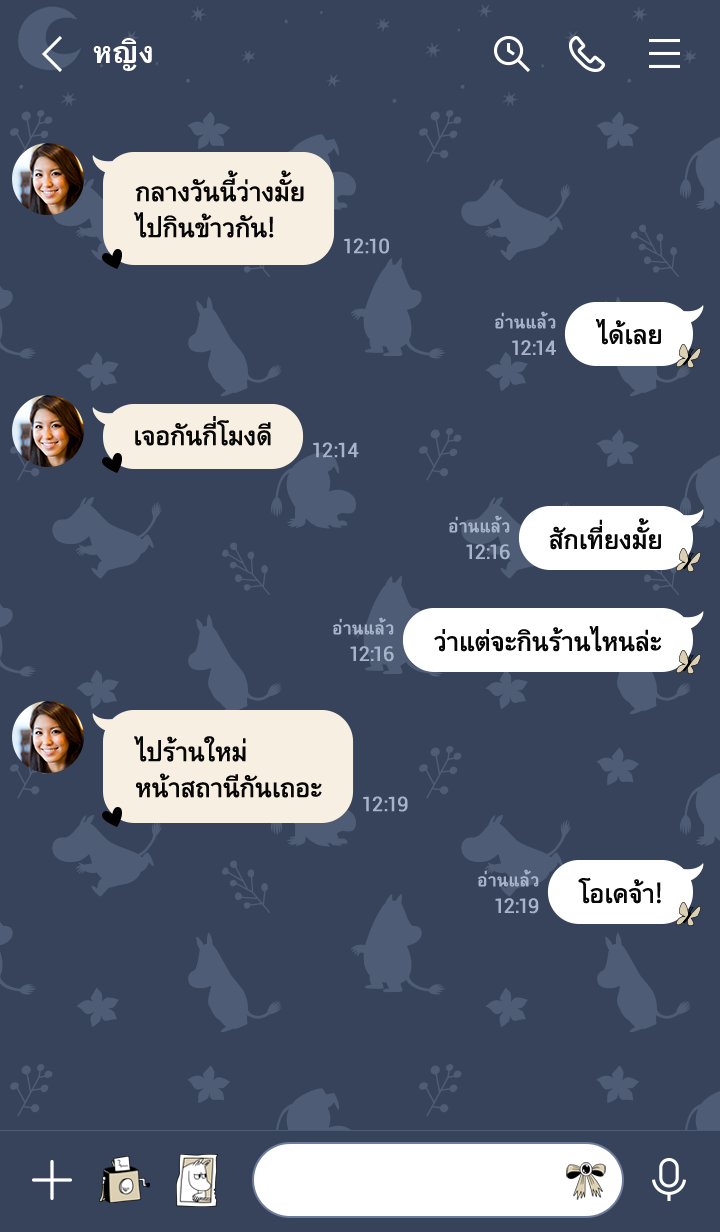Viewport: 720px width, 1232px height.
Task: Open the photo gallery picker
Action: pos(197,1180)
